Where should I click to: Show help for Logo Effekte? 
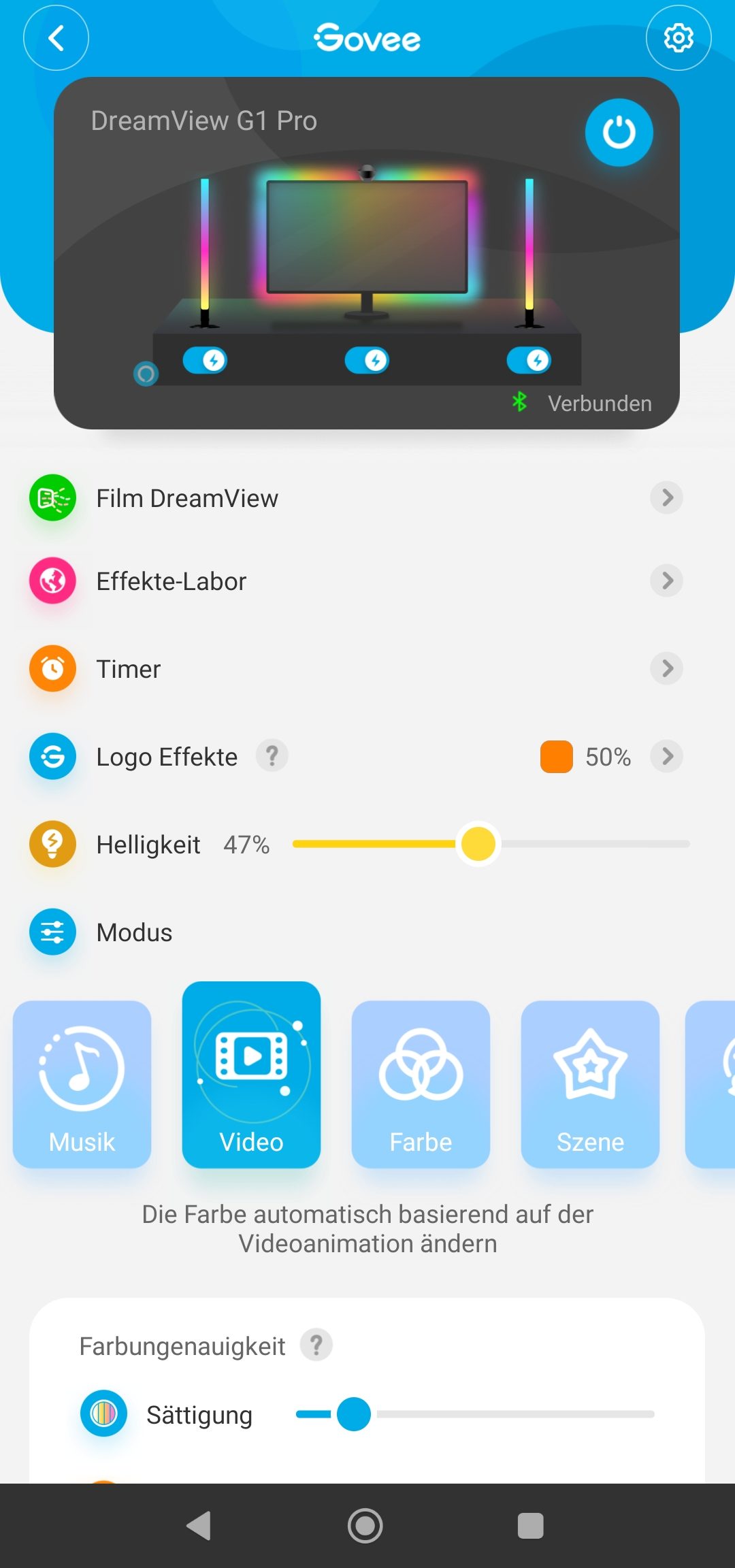point(272,756)
